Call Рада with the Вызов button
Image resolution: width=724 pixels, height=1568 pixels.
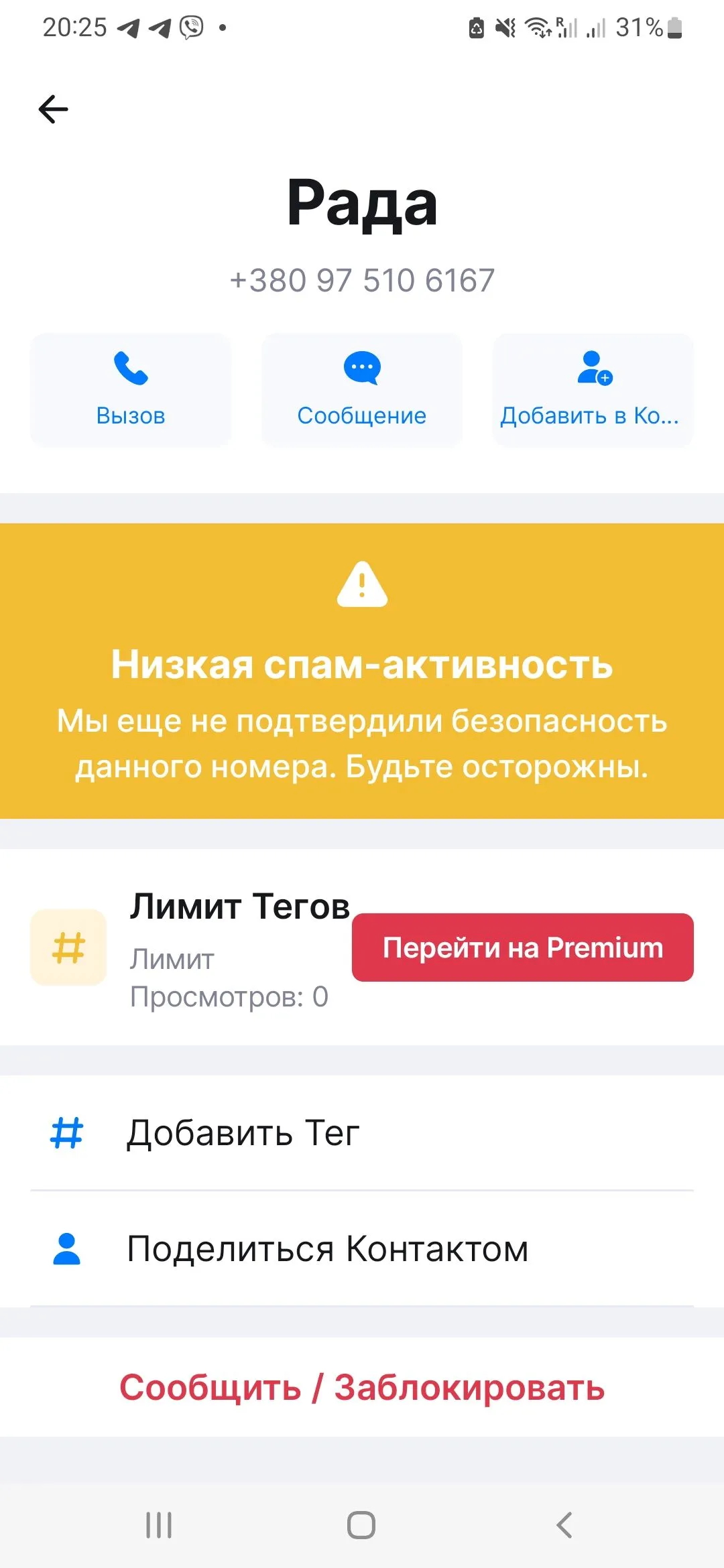pyautogui.click(x=131, y=390)
